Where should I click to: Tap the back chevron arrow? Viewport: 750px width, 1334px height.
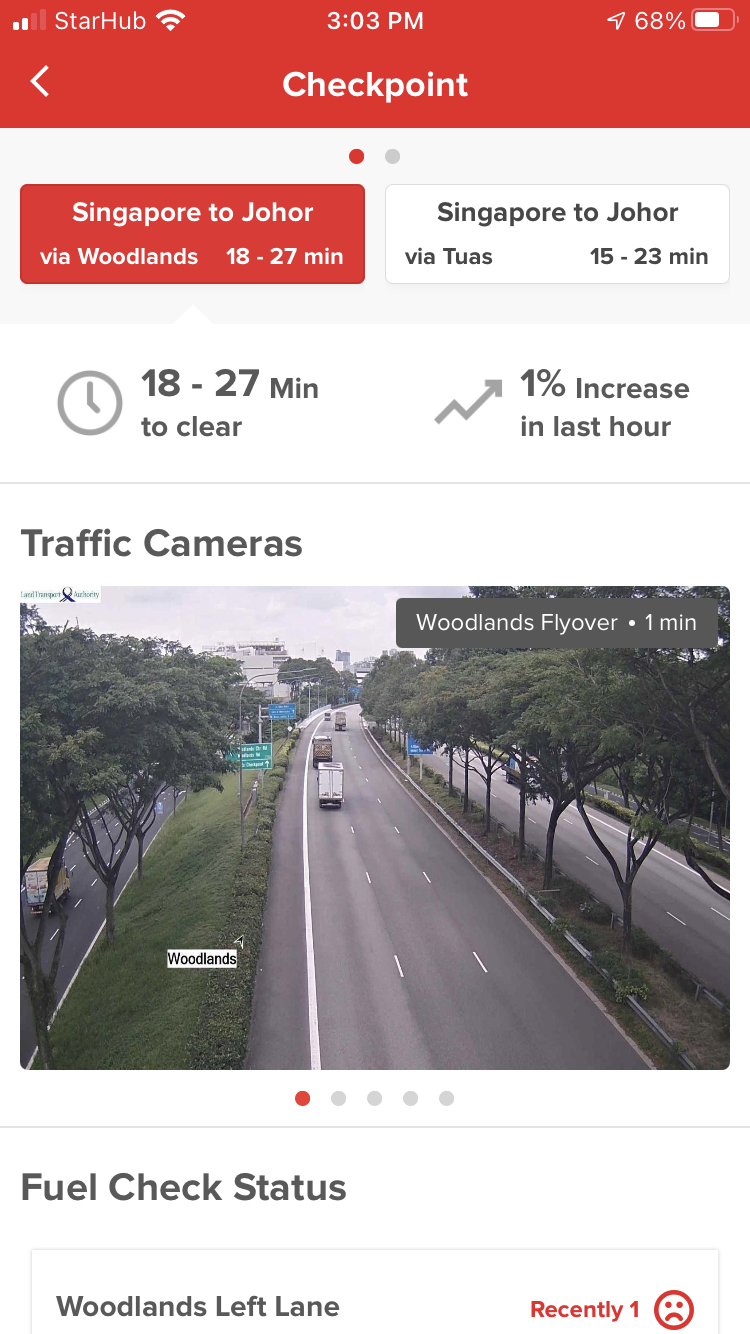39,84
